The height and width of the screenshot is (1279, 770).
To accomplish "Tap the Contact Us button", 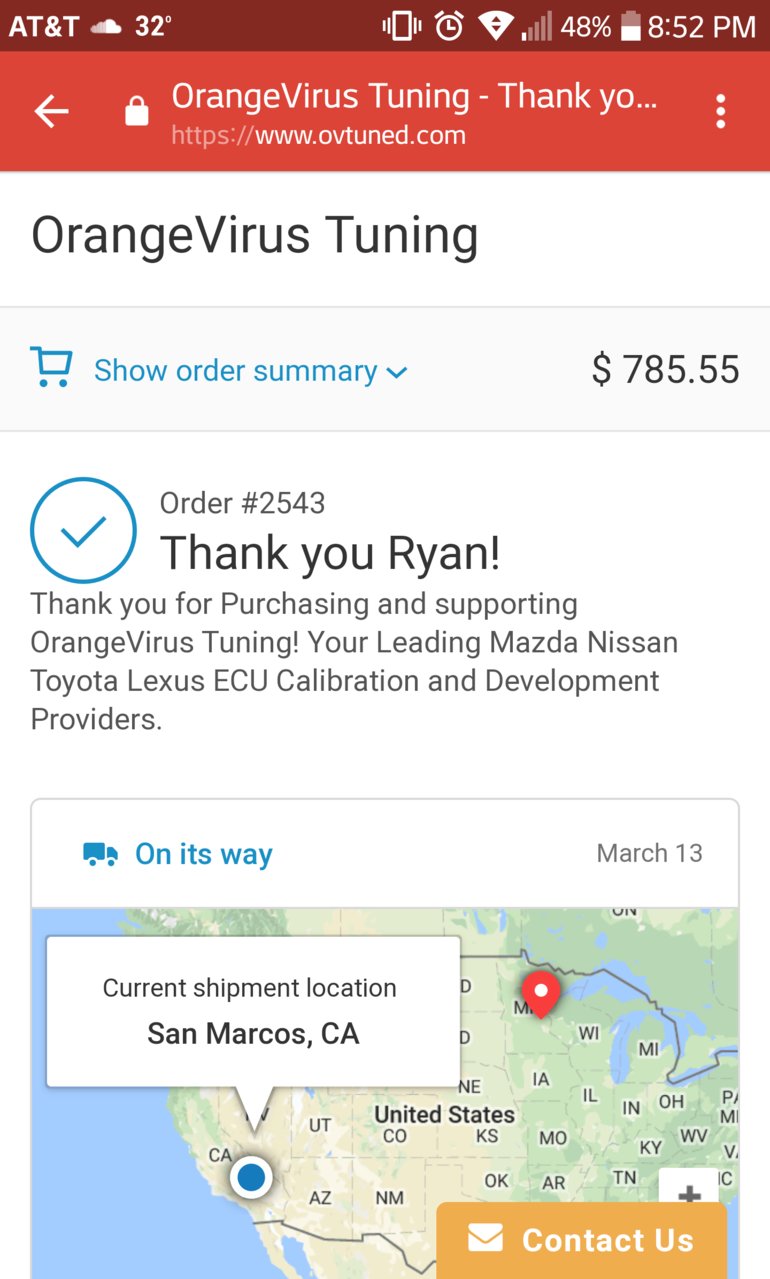I will coord(581,1240).
